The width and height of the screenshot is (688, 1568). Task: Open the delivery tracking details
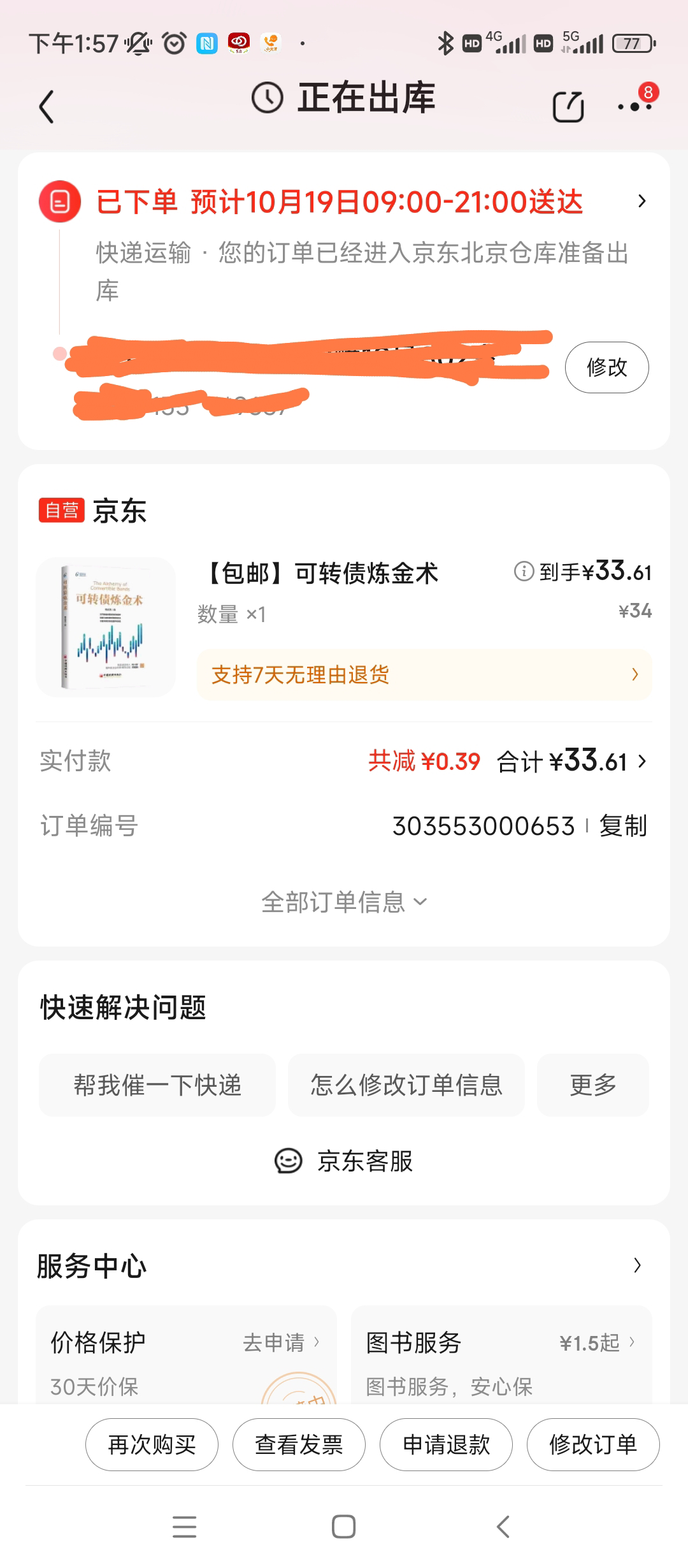641,201
